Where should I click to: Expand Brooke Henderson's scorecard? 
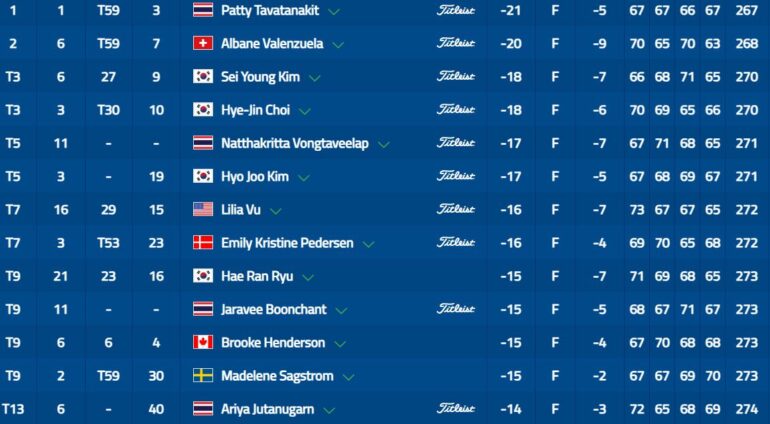tap(340, 343)
